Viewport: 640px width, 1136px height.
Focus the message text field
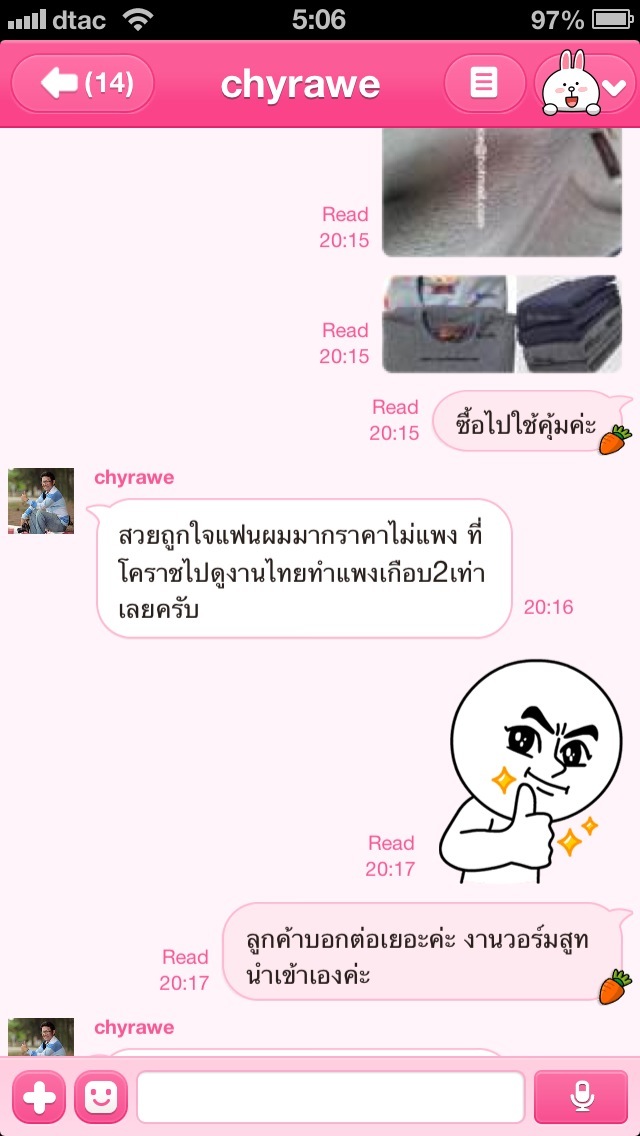pos(330,1097)
